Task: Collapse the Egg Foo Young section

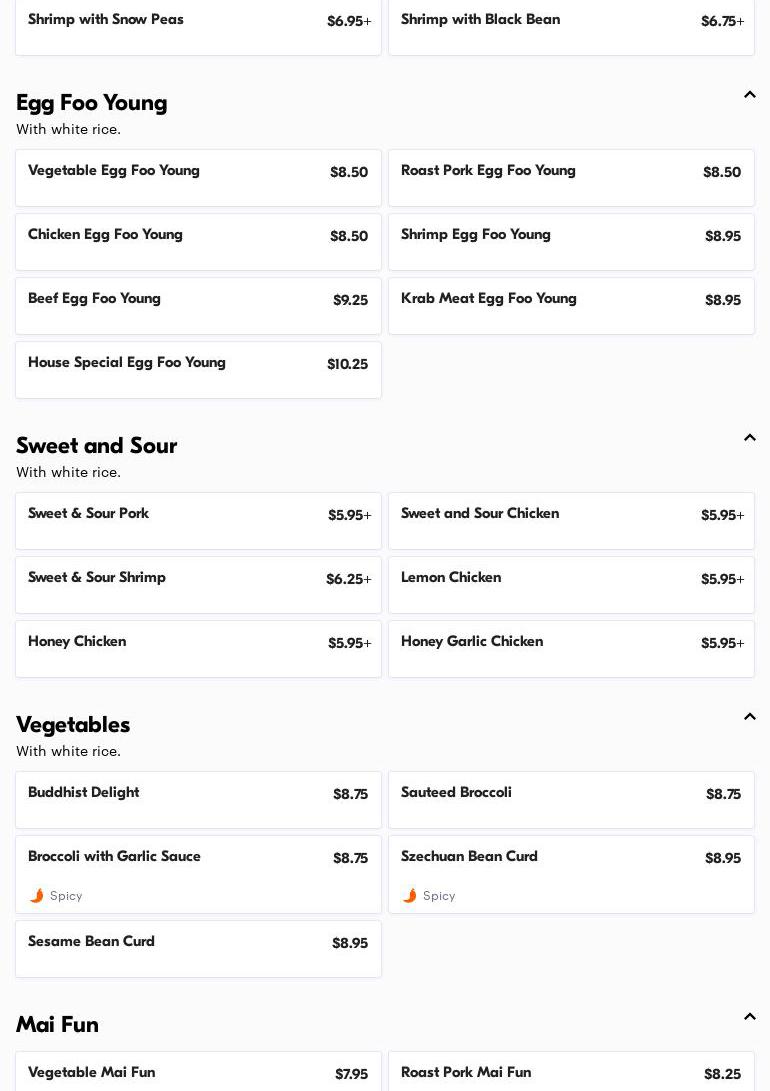Action: tap(749, 95)
